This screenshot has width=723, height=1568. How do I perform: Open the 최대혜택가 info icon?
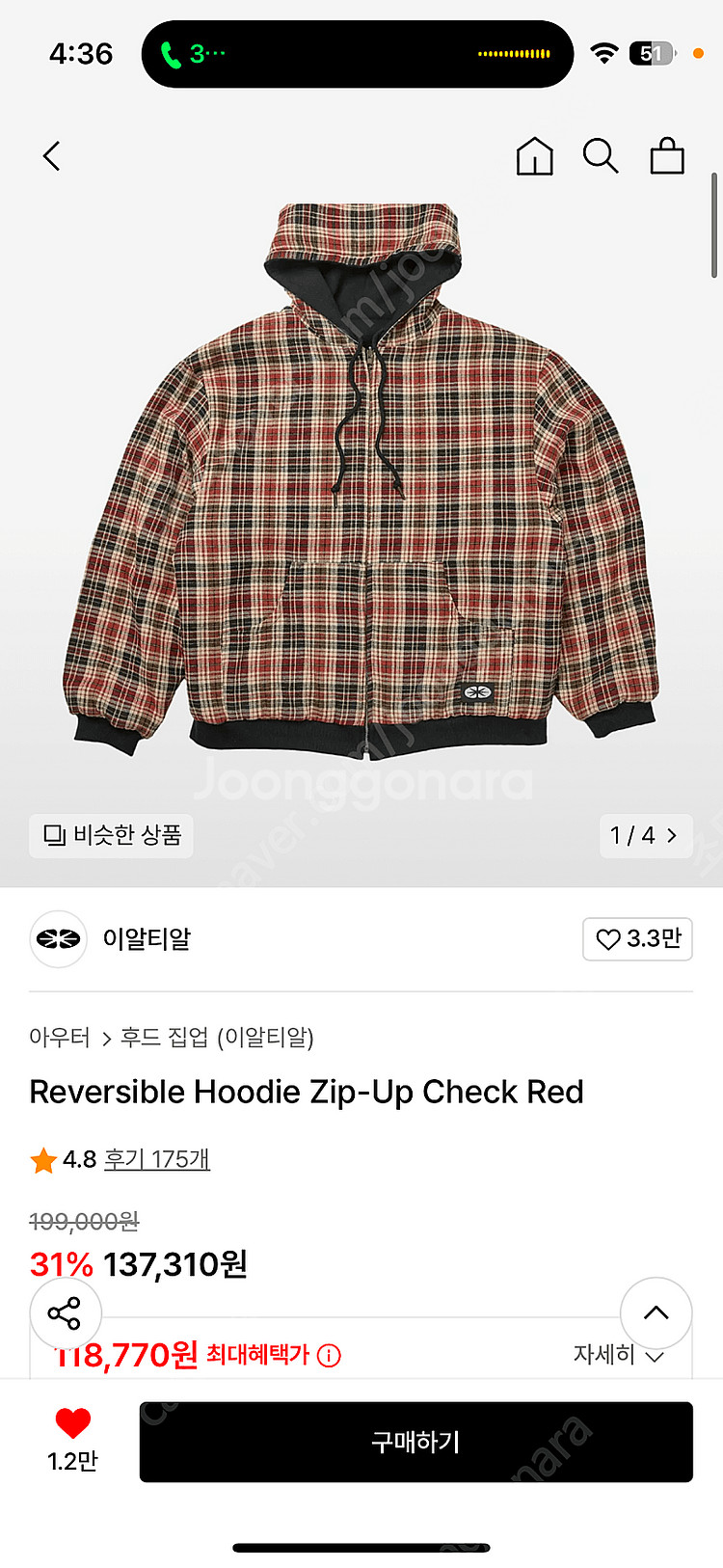pos(329,1356)
